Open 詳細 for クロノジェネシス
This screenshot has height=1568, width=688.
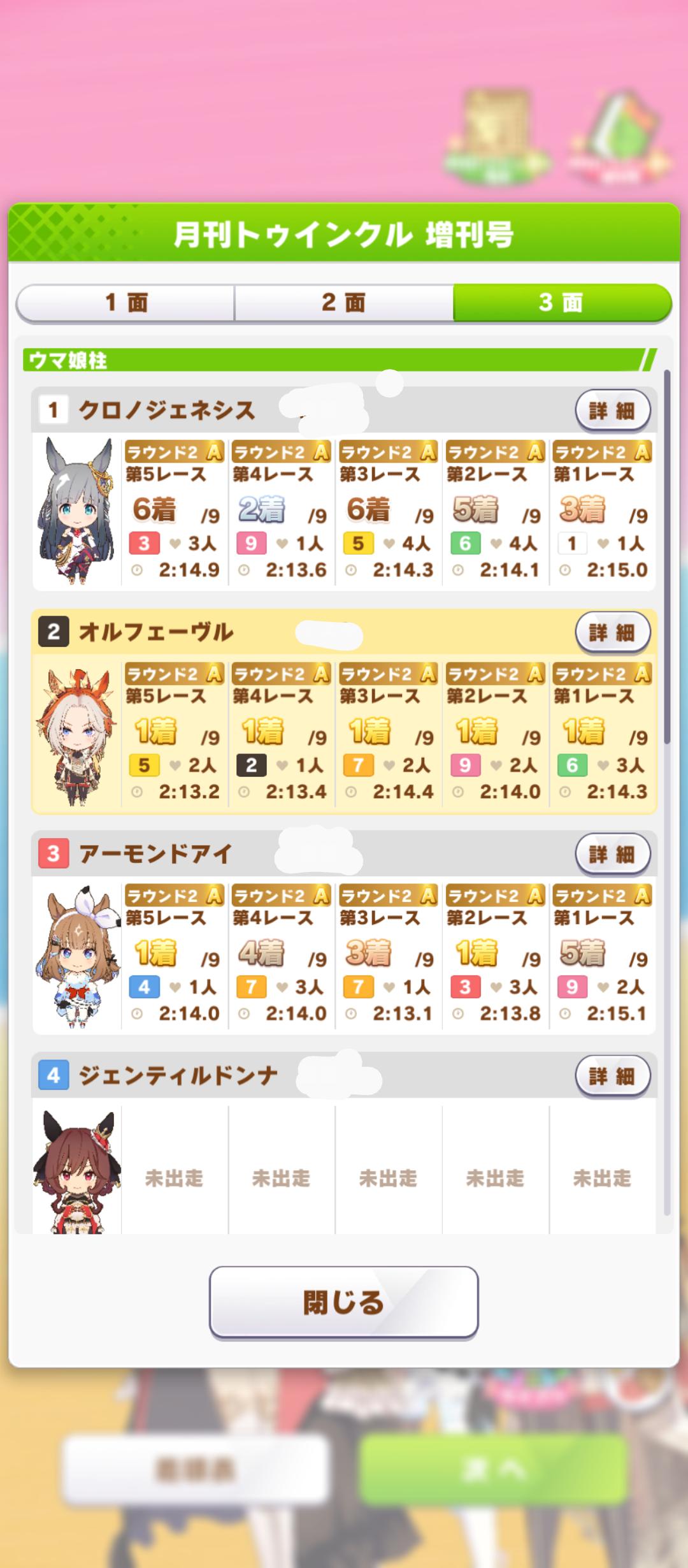click(612, 411)
